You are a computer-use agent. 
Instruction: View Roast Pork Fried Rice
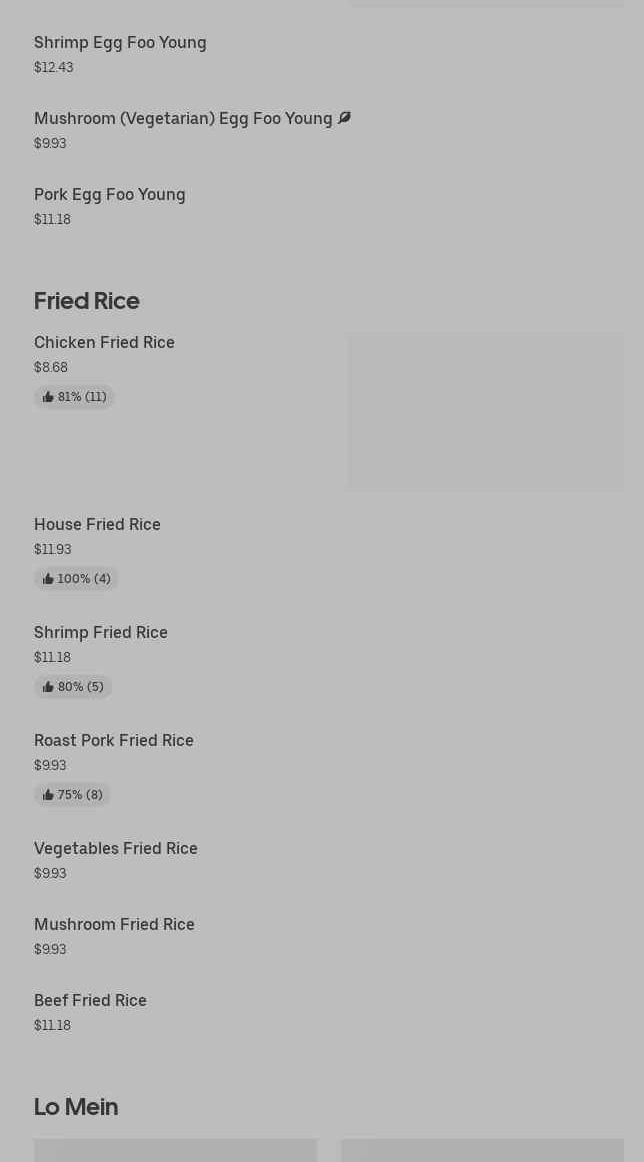coord(114,741)
